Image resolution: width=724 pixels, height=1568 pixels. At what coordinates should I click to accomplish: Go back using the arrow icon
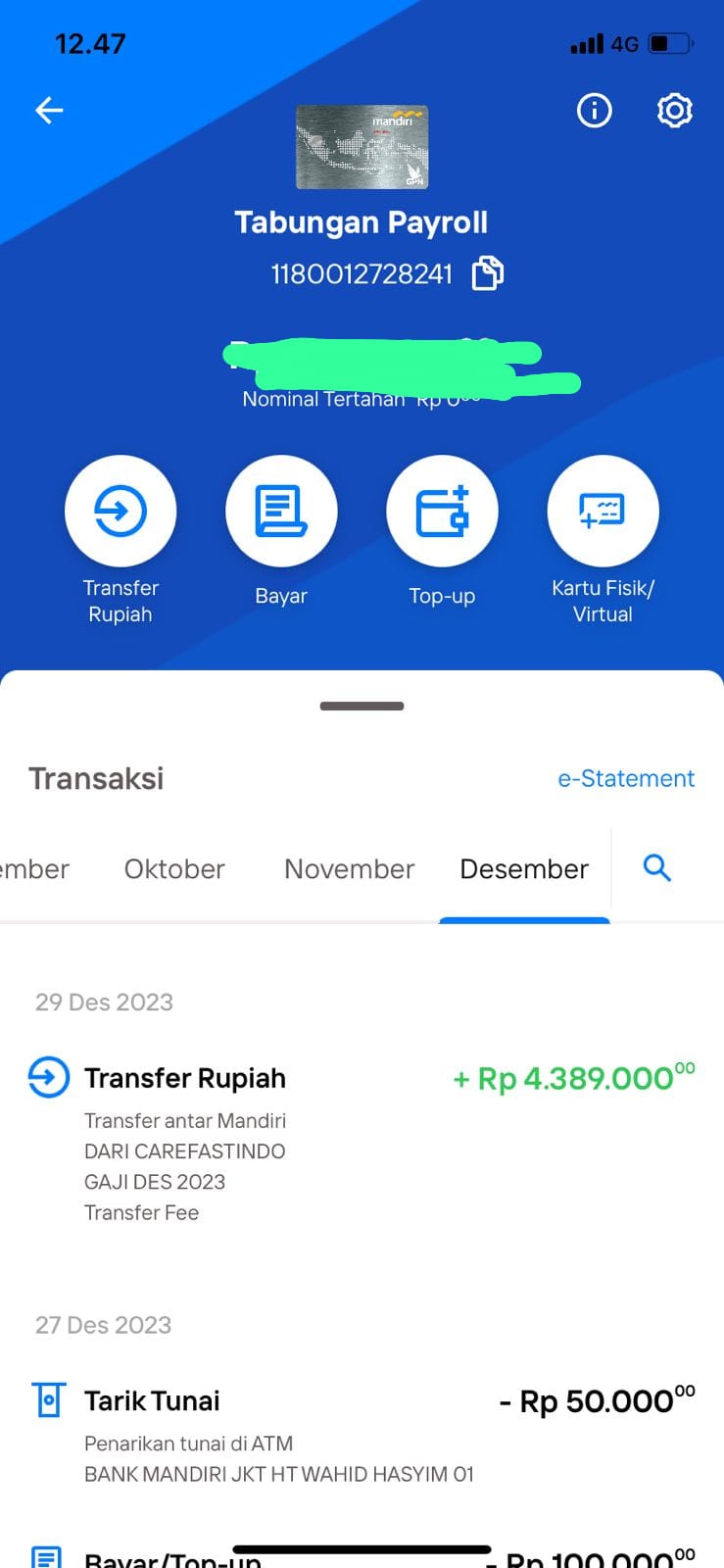coord(49,111)
